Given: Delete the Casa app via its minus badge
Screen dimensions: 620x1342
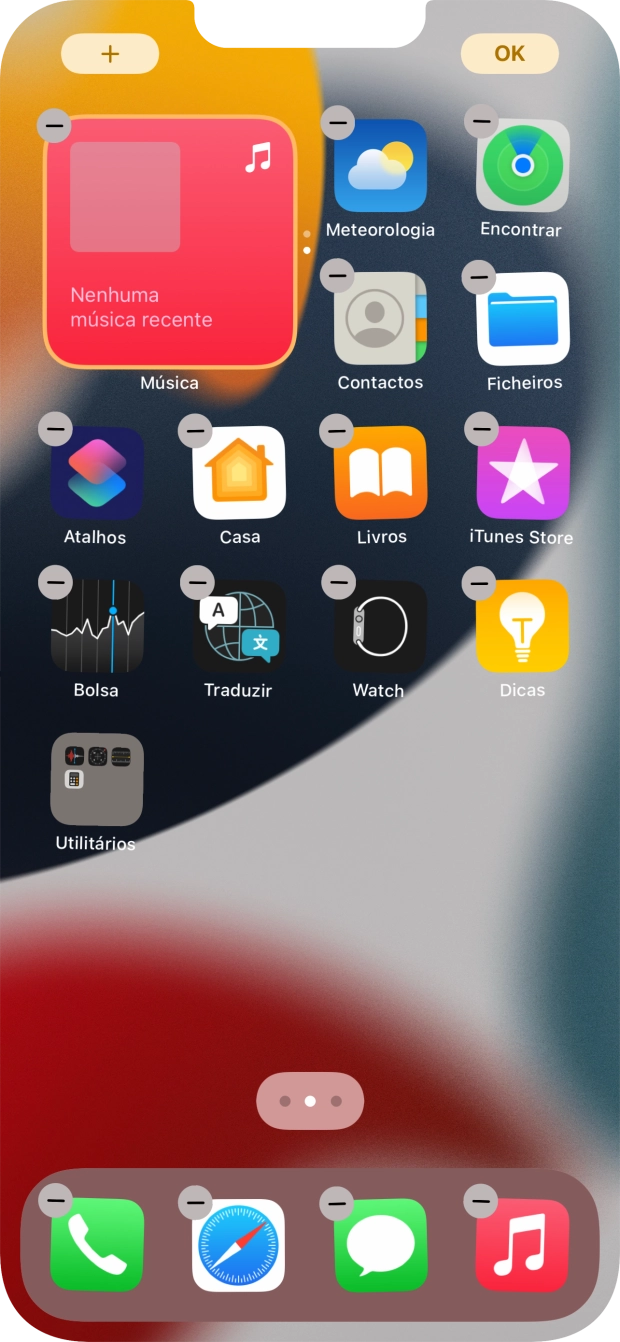Looking at the screenshot, I should pyautogui.click(x=195, y=431).
